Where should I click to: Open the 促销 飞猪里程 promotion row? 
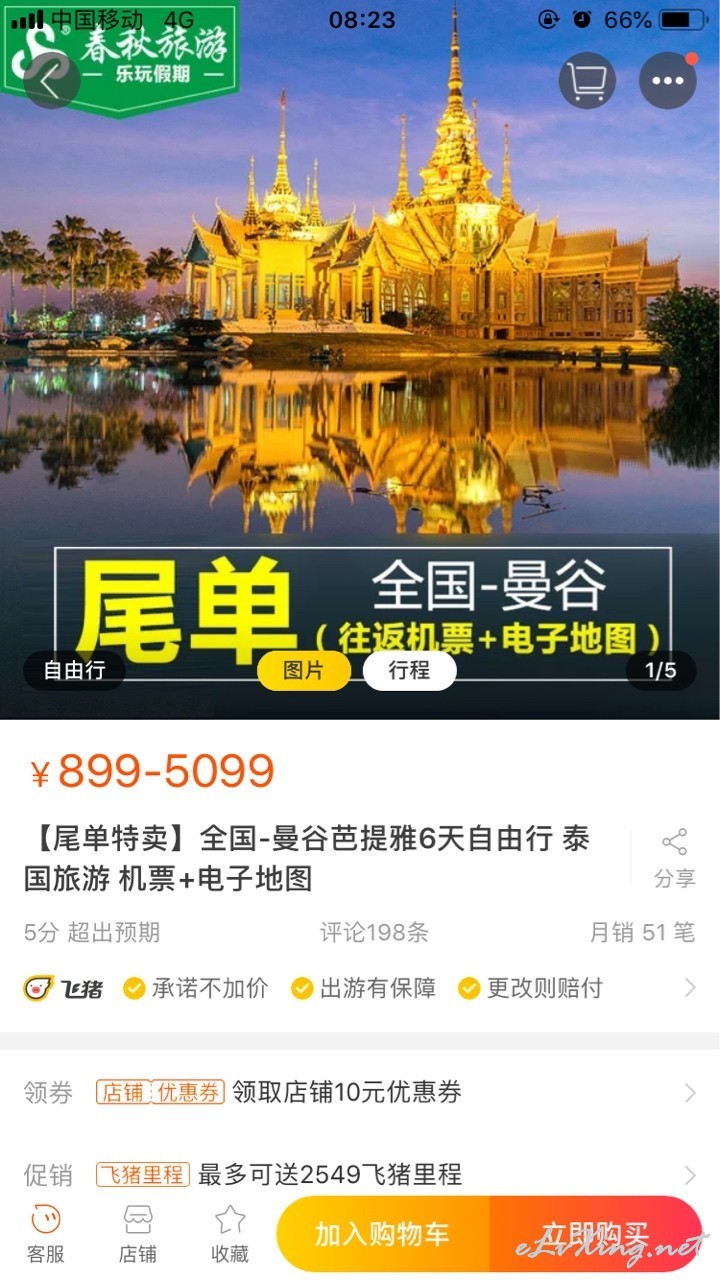pos(360,1174)
